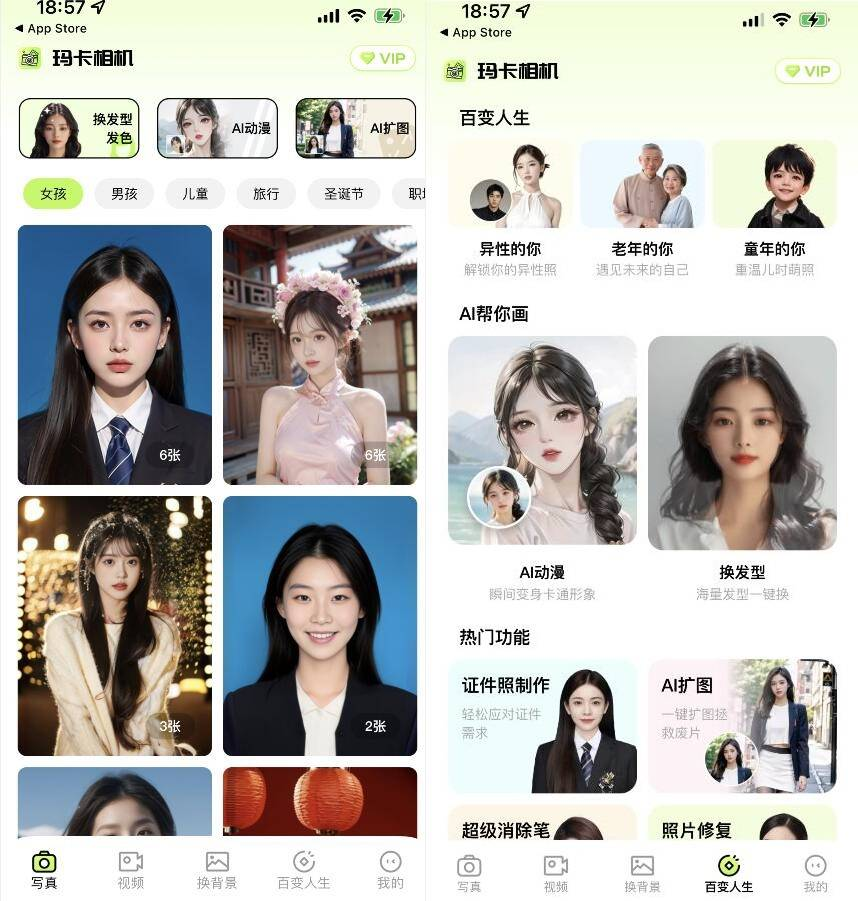The image size is (858, 901).
Task: Open the 童年的你 feature
Action: point(775,208)
